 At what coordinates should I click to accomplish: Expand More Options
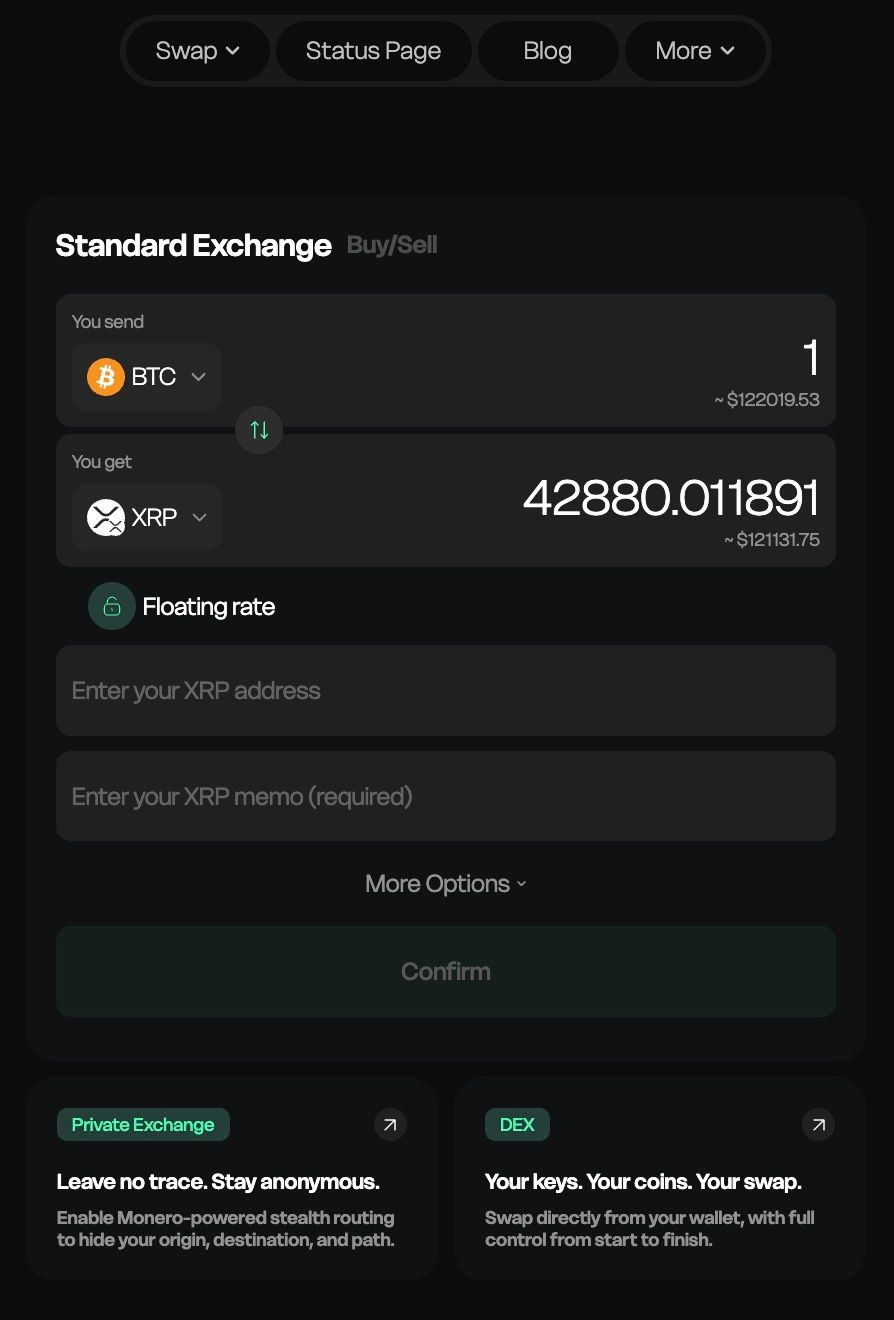tap(445, 884)
